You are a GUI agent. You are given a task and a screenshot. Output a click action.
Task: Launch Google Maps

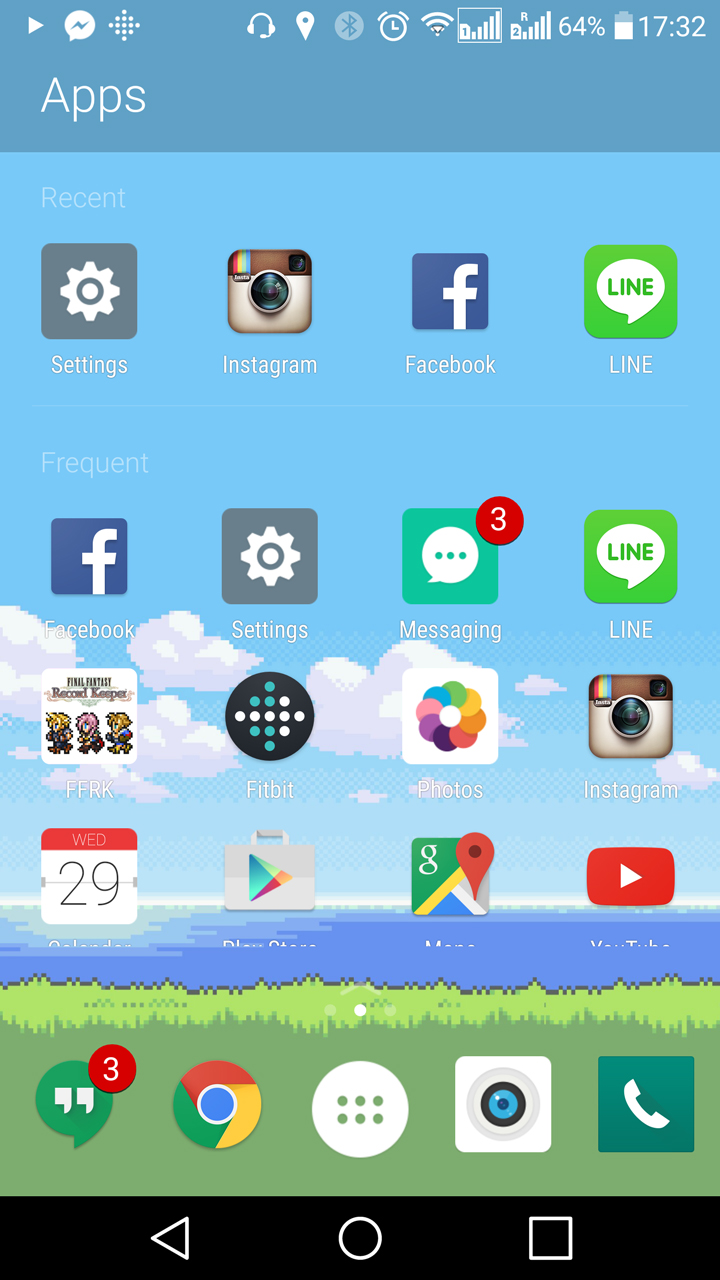point(450,876)
